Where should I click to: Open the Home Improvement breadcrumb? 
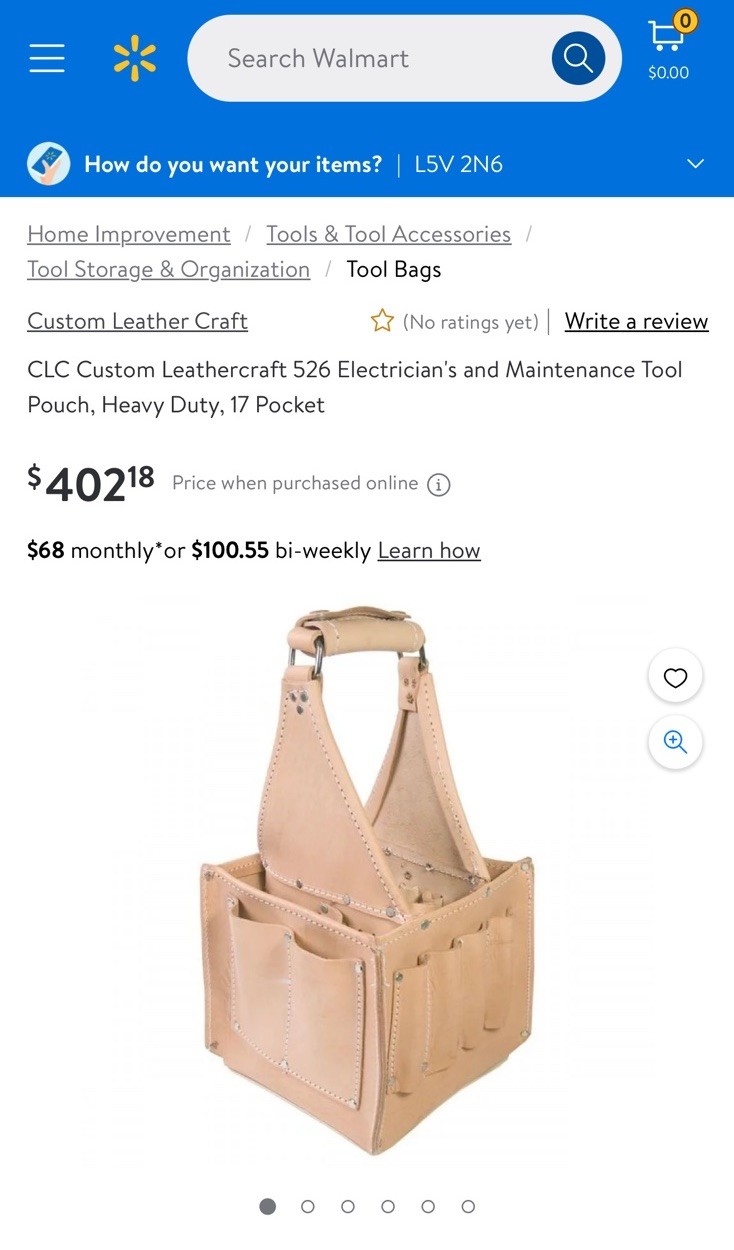pyautogui.click(x=129, y=234)
